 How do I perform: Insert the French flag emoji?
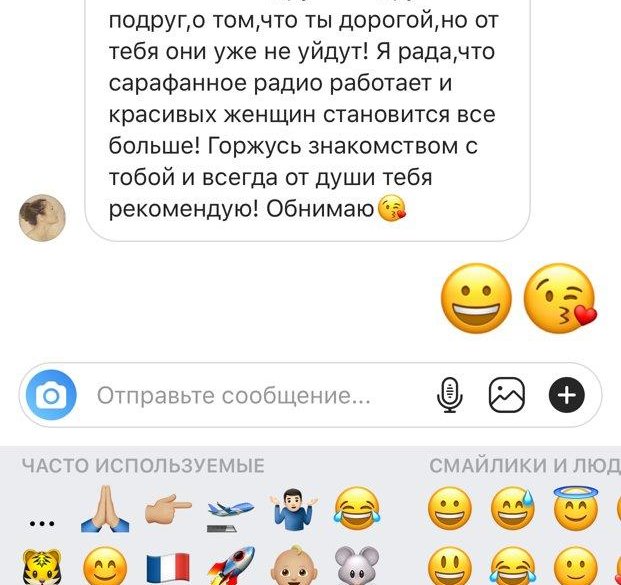168,568
